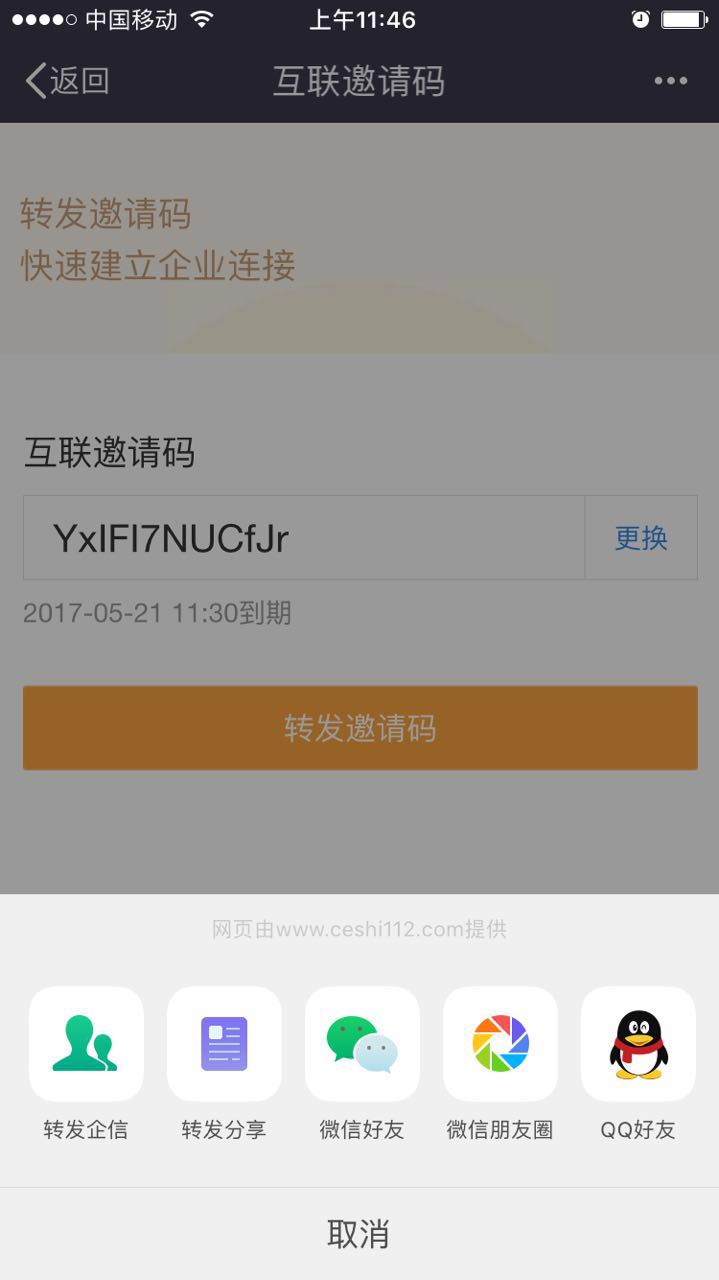Go back using the 返回 button
This screenshot has width=719, height=1280.
pyautogui.click(x=68, y=81)
